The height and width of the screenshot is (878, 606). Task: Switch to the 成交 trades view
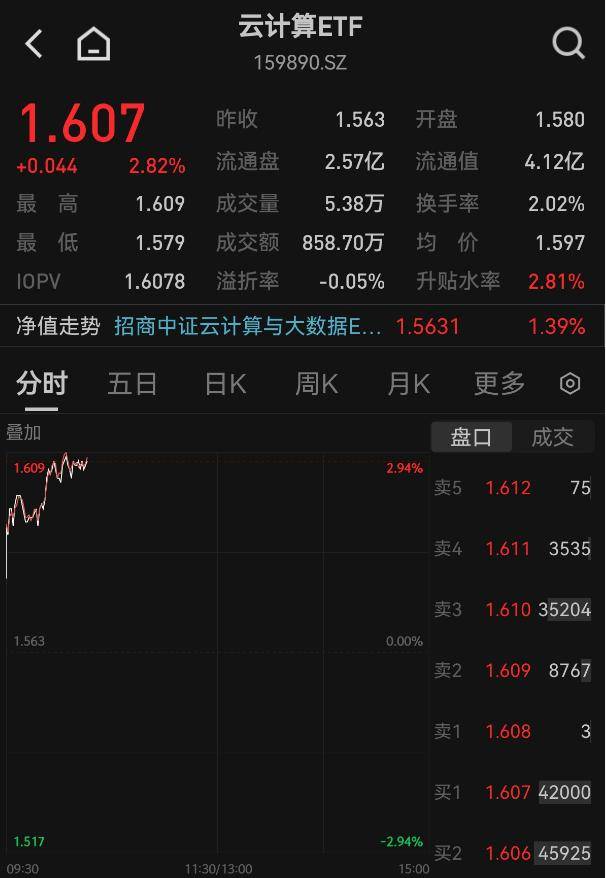pos(552,437)
